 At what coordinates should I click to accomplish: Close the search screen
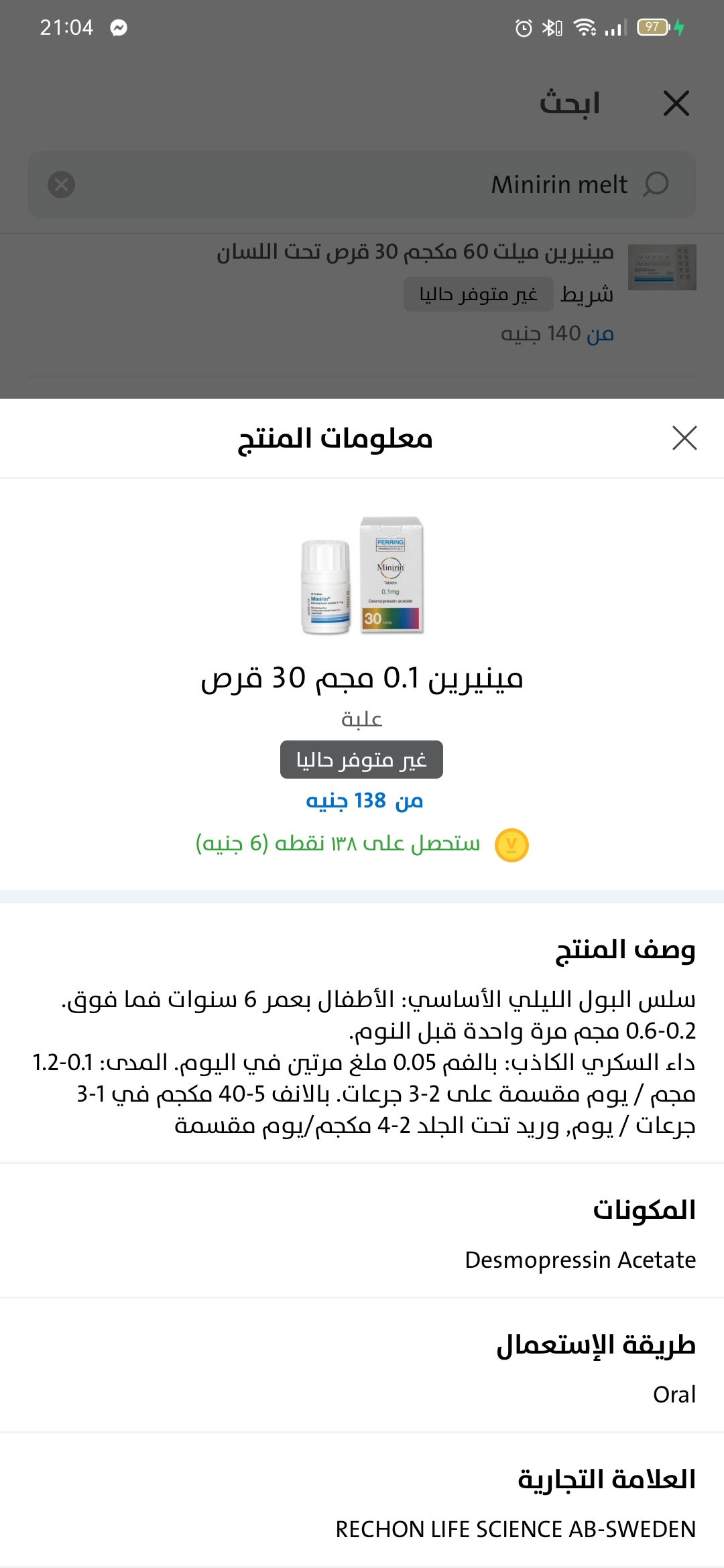click(x=676, y=104)
